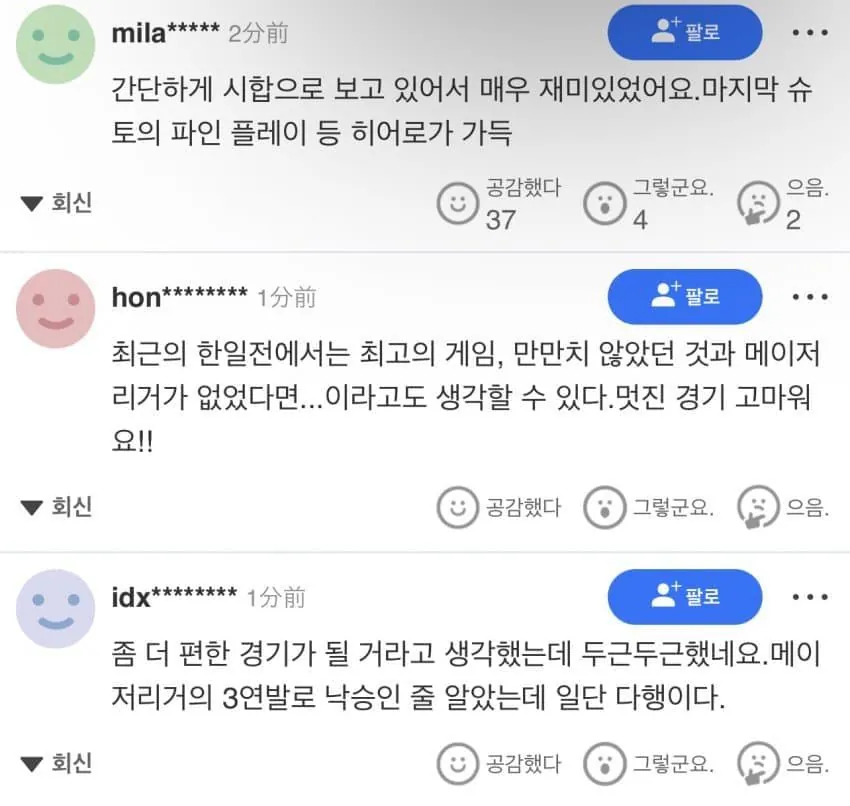
Task: React 그렇군요 to idx********'s comment
Action: (605, 764)
